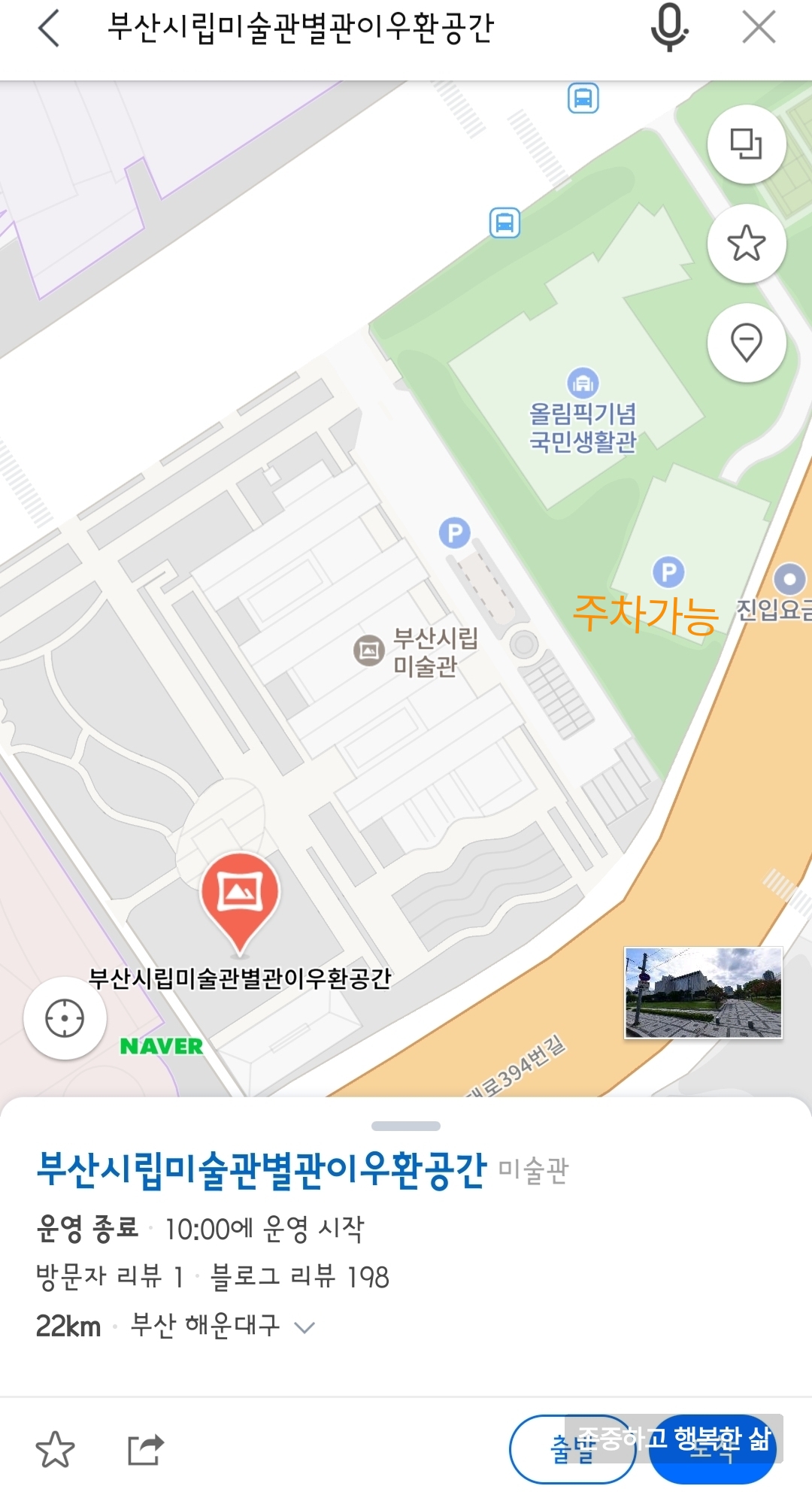Set this place as destination with 도착
812x1492 pixels.
(x=711, y=1449)
